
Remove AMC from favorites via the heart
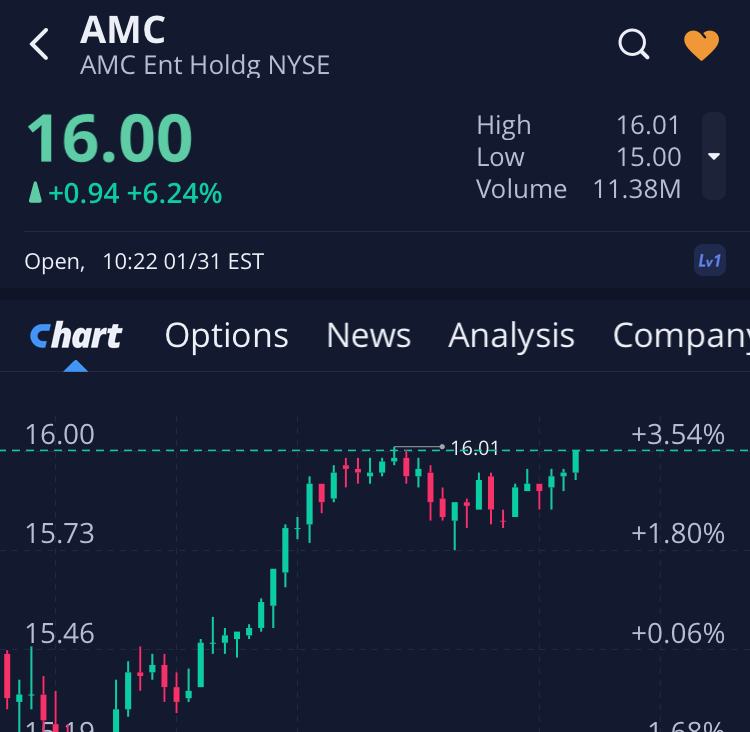coord(701,45)
